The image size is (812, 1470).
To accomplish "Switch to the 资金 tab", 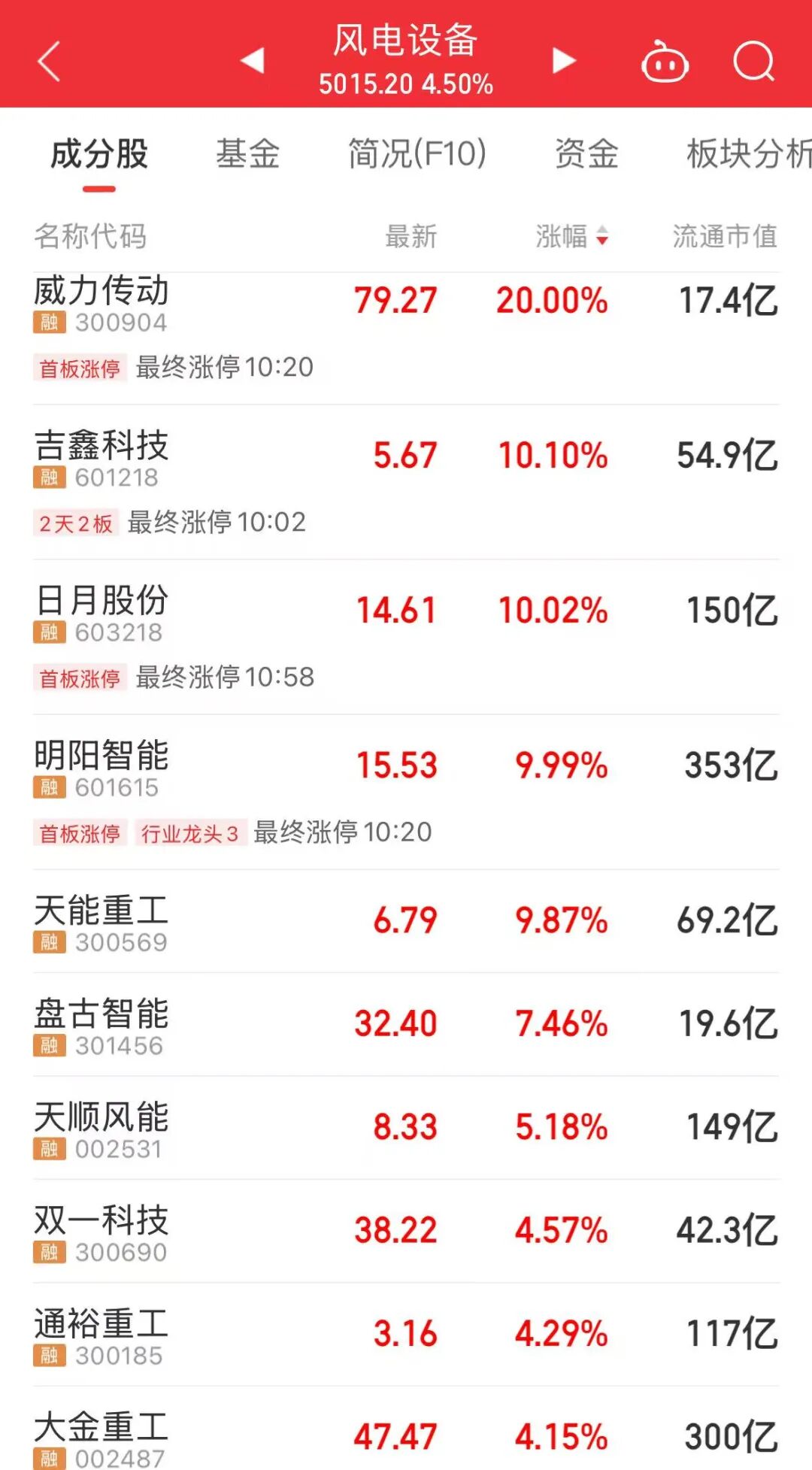I will [x=586, y=155].
